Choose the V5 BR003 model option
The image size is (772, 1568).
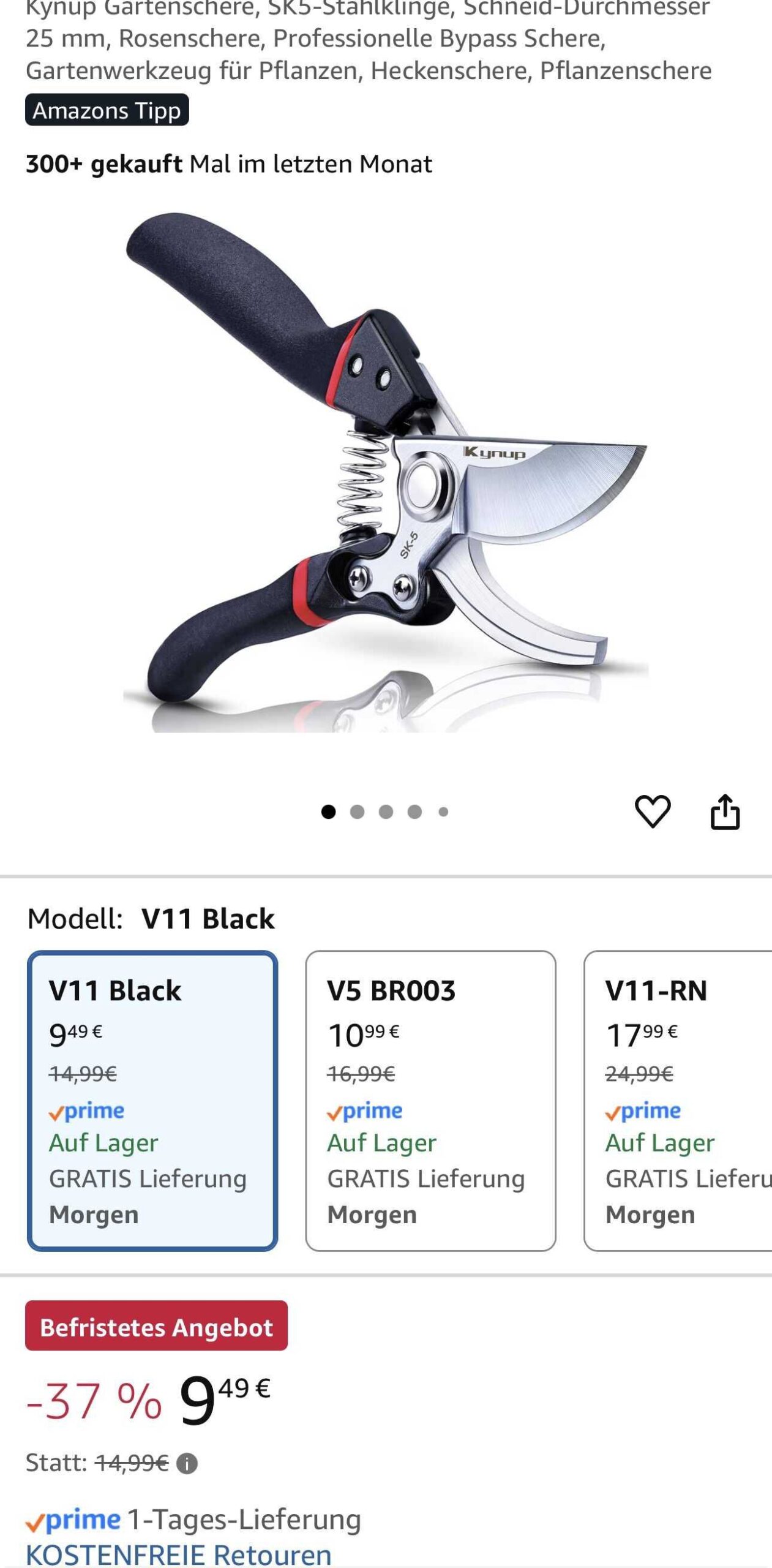point(430,1100)
